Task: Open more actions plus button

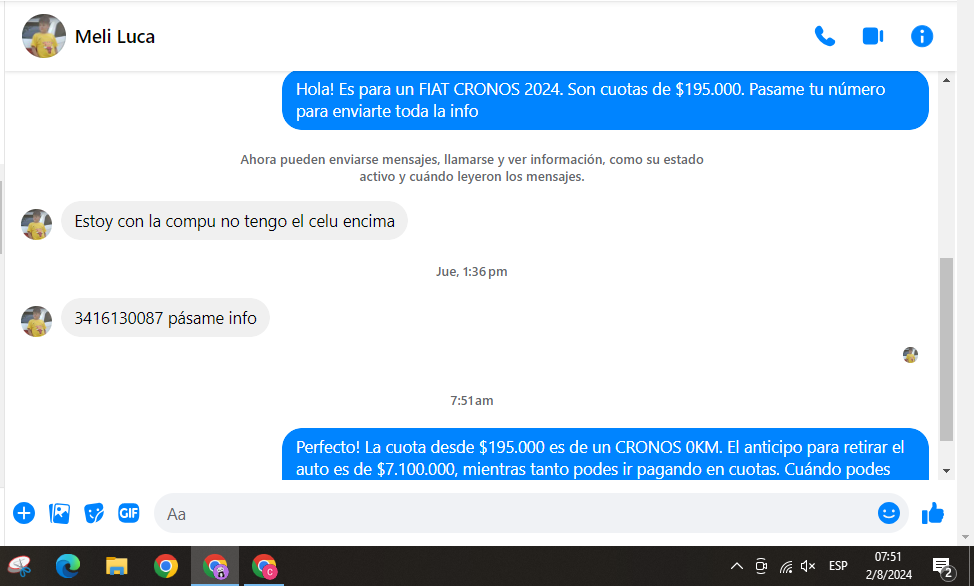Action: 24,513
